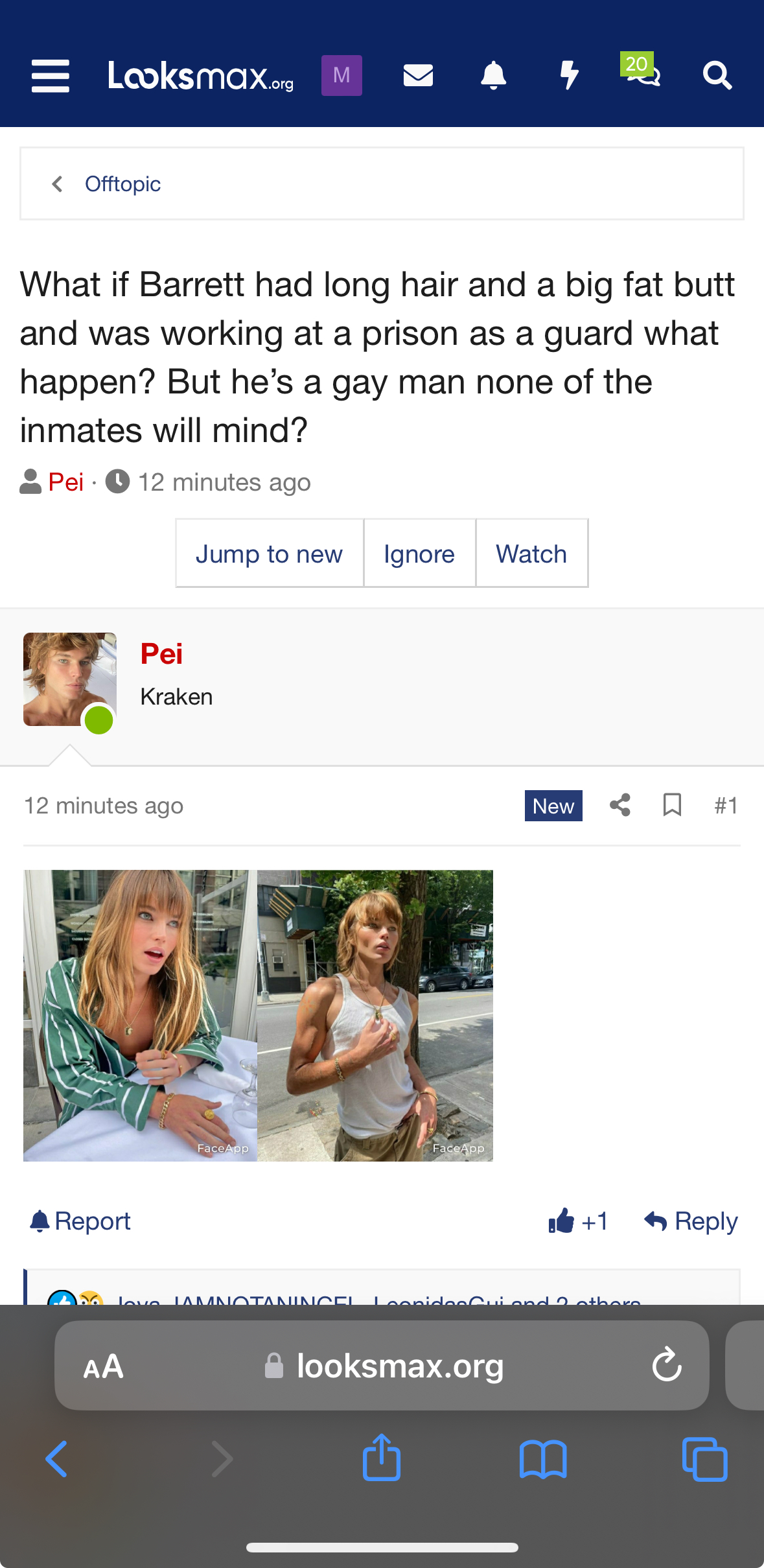The height and width of the screenshot is (1568, 764).
Task: Open the purple M account avatar
Action: point(341,76)
